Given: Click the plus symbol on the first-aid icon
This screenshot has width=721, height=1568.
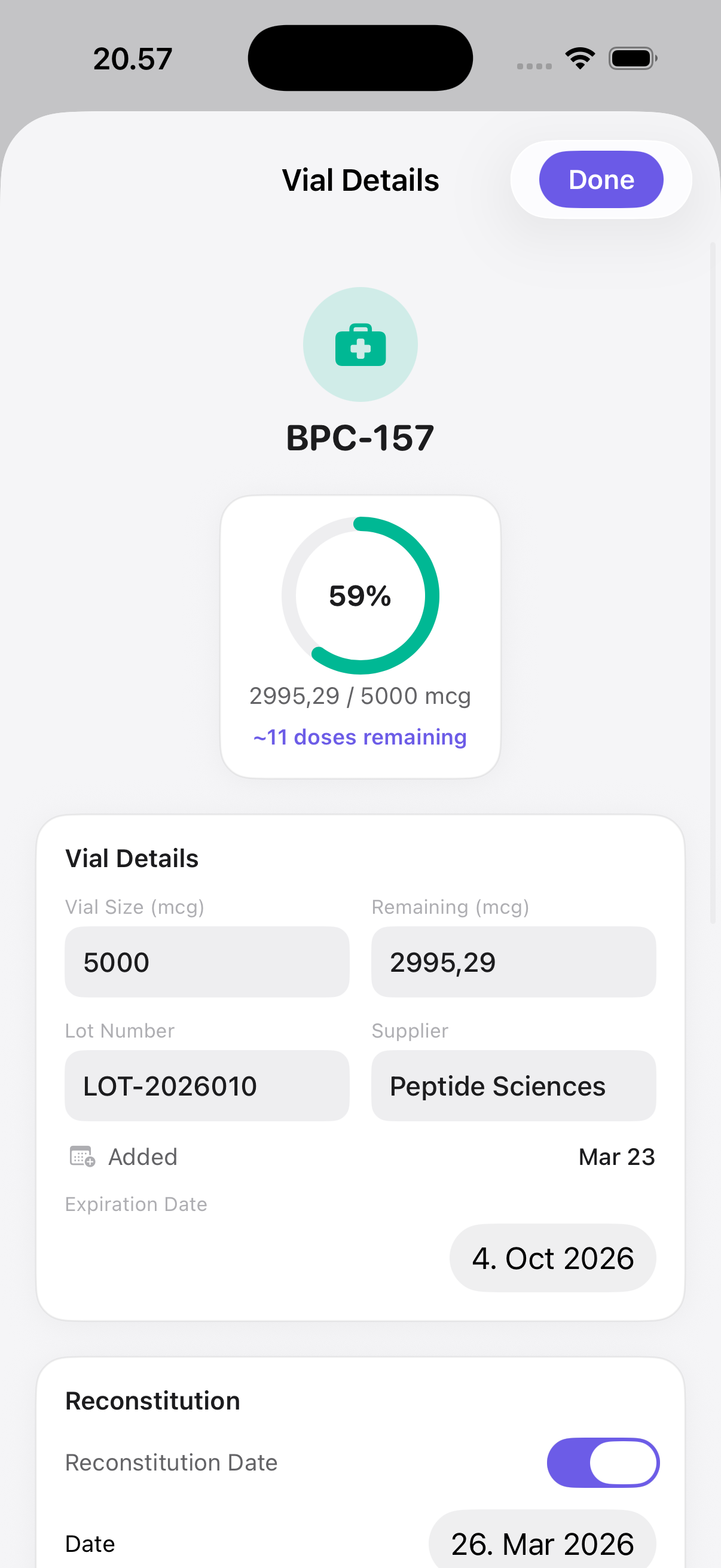Looking at the screenshot, I should [x=360, y=348].
